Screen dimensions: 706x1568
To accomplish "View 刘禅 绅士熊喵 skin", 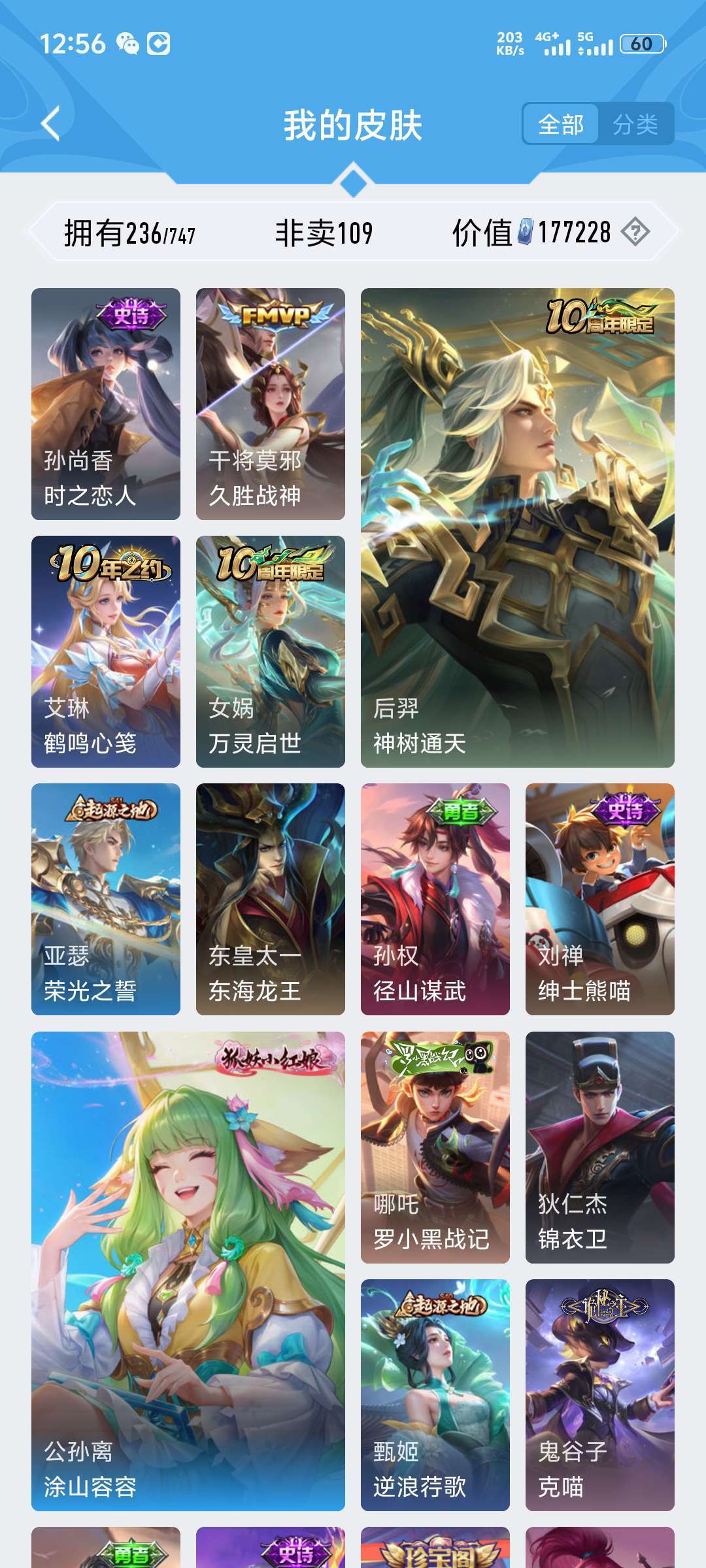I will (x=600, y=899).
